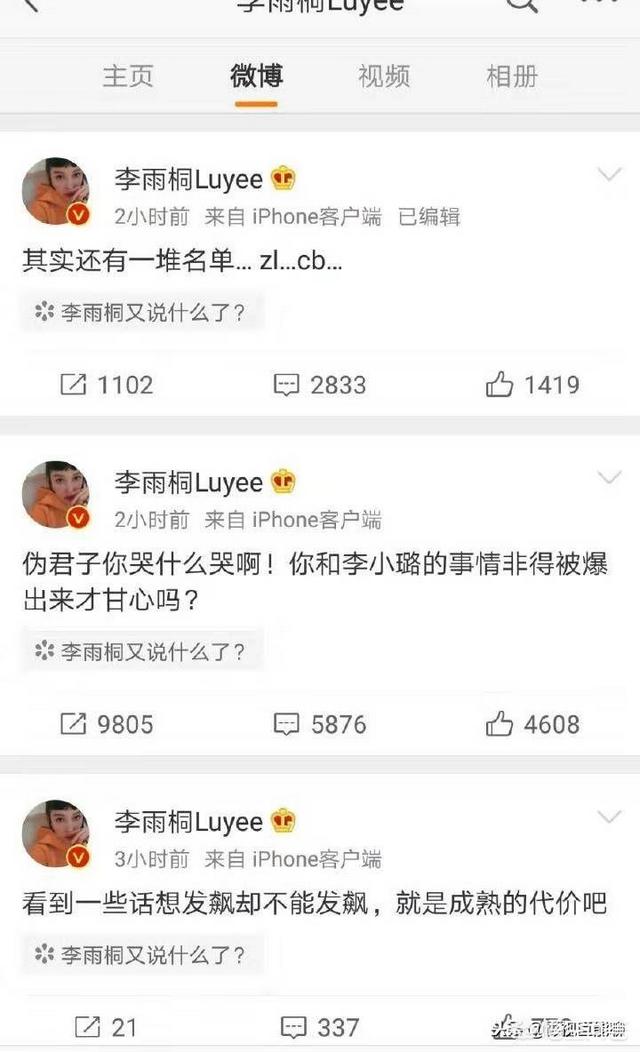The height and width of the screenshot is (1052, 640).
Task: Like the post mentioning zl...cb...
Action: pos(532,385)
